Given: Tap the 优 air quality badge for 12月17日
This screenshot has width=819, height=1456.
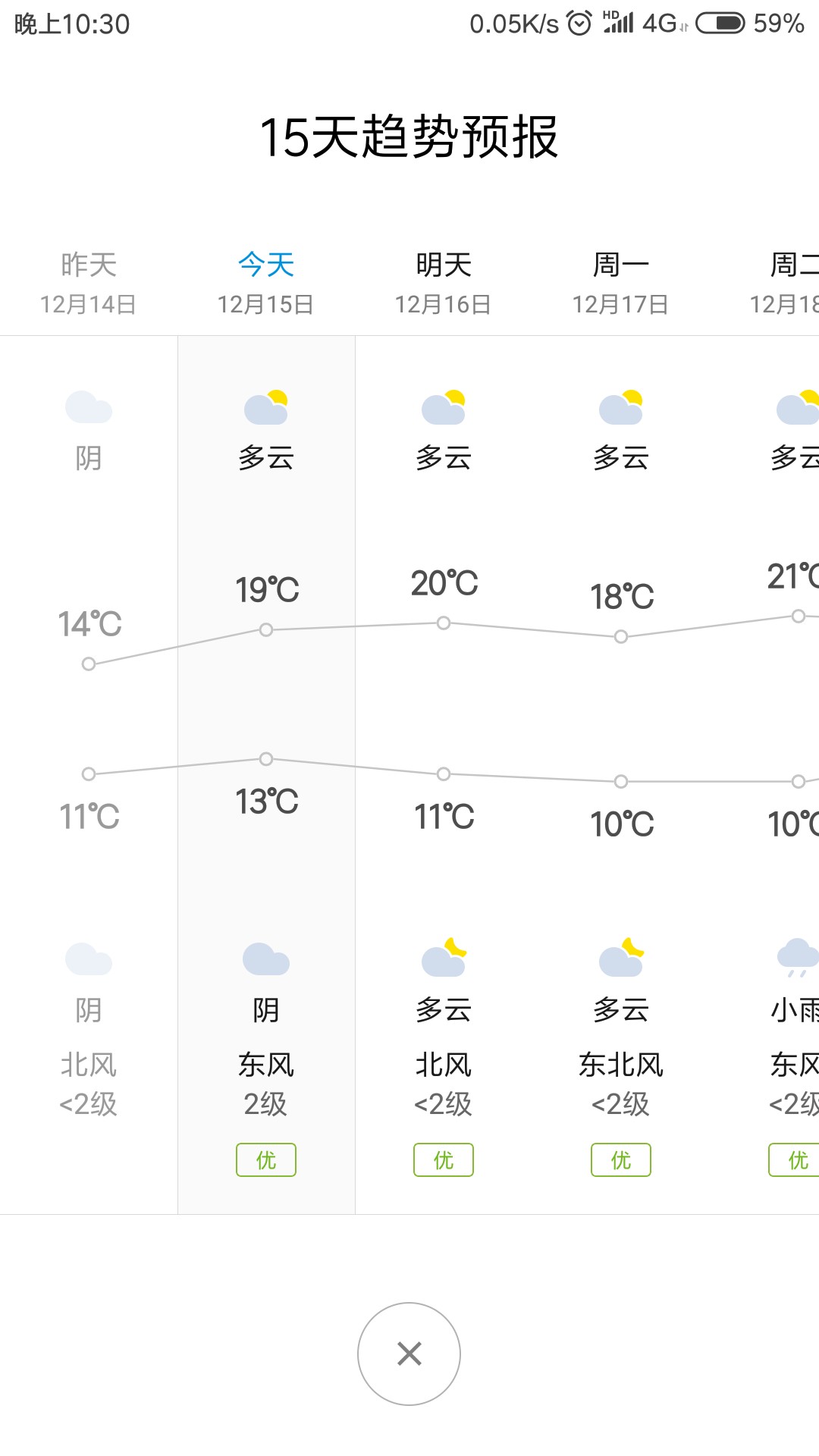Looking at the screenshot, I should (621, 1159).
